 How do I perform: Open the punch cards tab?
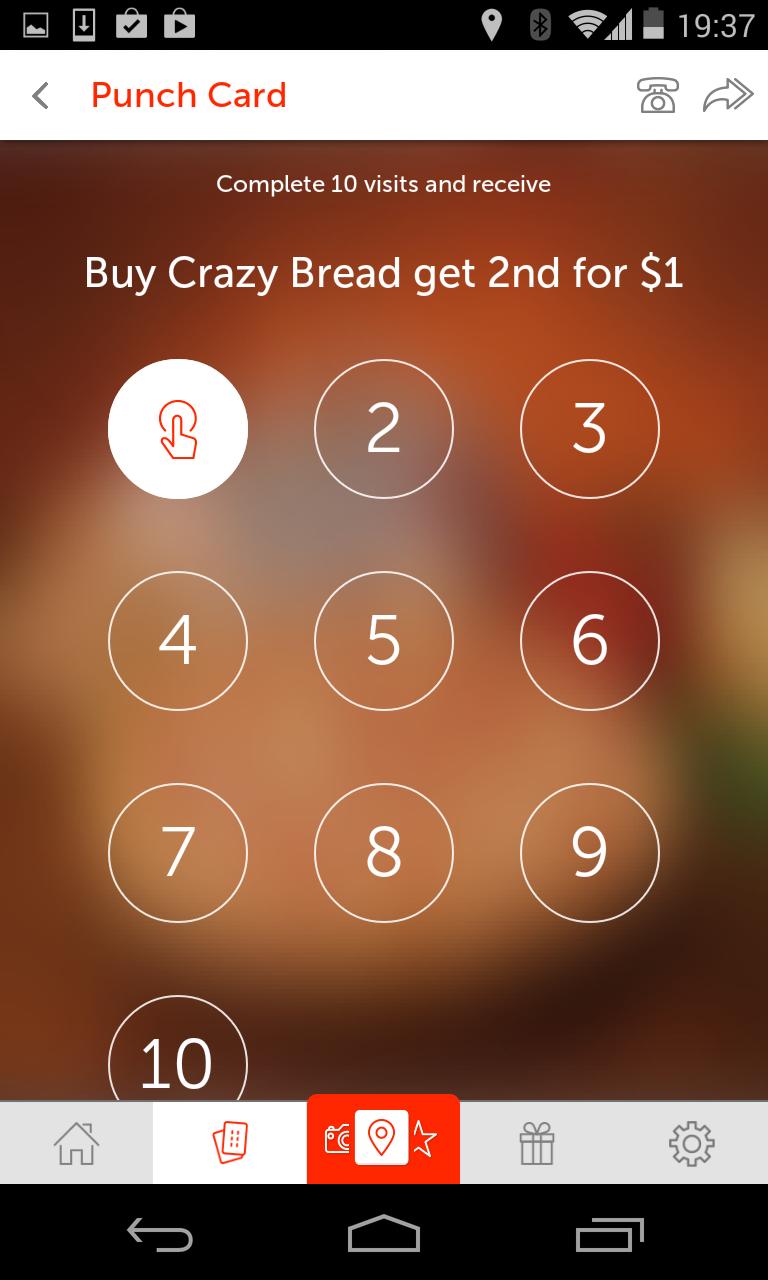tap(230, 1143)
